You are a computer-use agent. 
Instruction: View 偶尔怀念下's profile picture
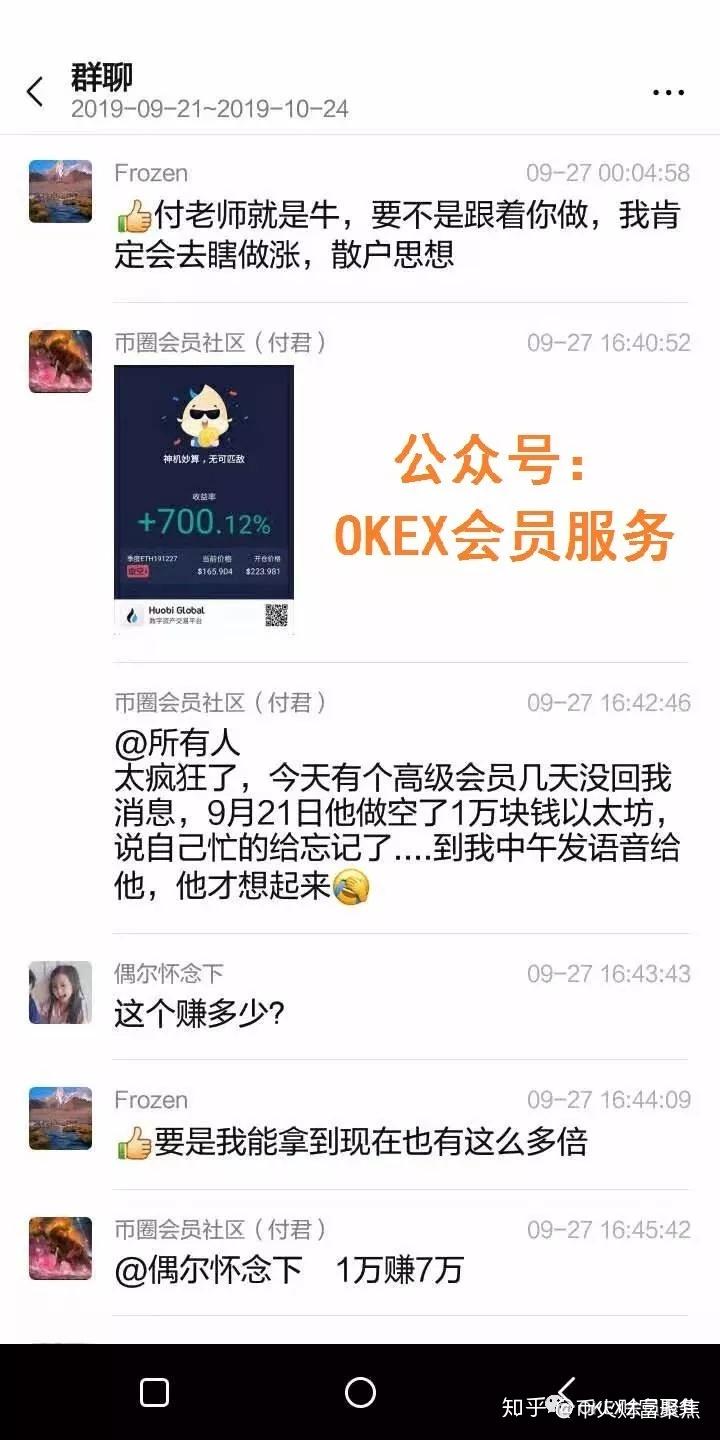(x=60, y=992)
